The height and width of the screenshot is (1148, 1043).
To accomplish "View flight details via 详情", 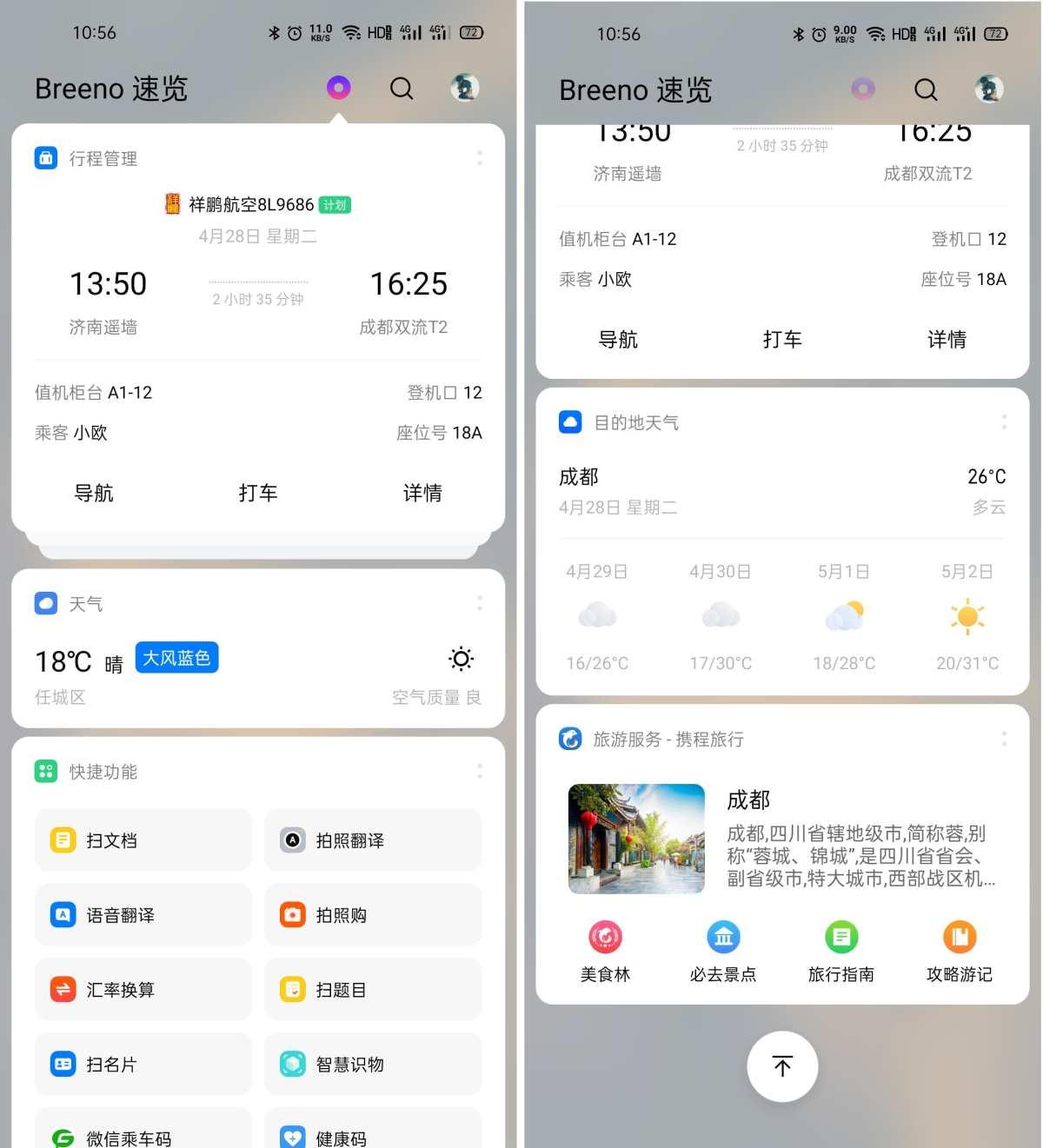I will click(423, 493).
